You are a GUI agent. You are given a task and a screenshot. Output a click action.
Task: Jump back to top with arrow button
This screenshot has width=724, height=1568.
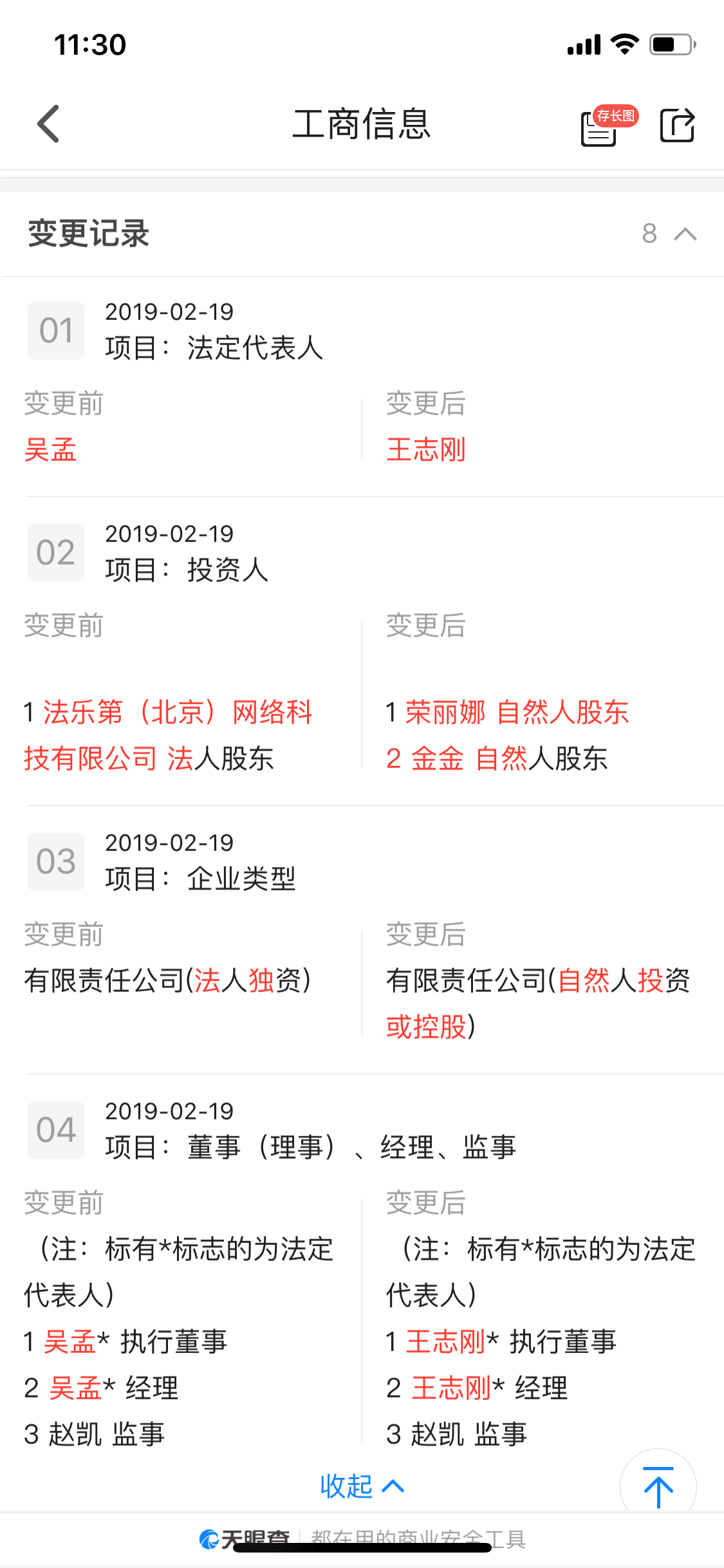(658, 1486)
